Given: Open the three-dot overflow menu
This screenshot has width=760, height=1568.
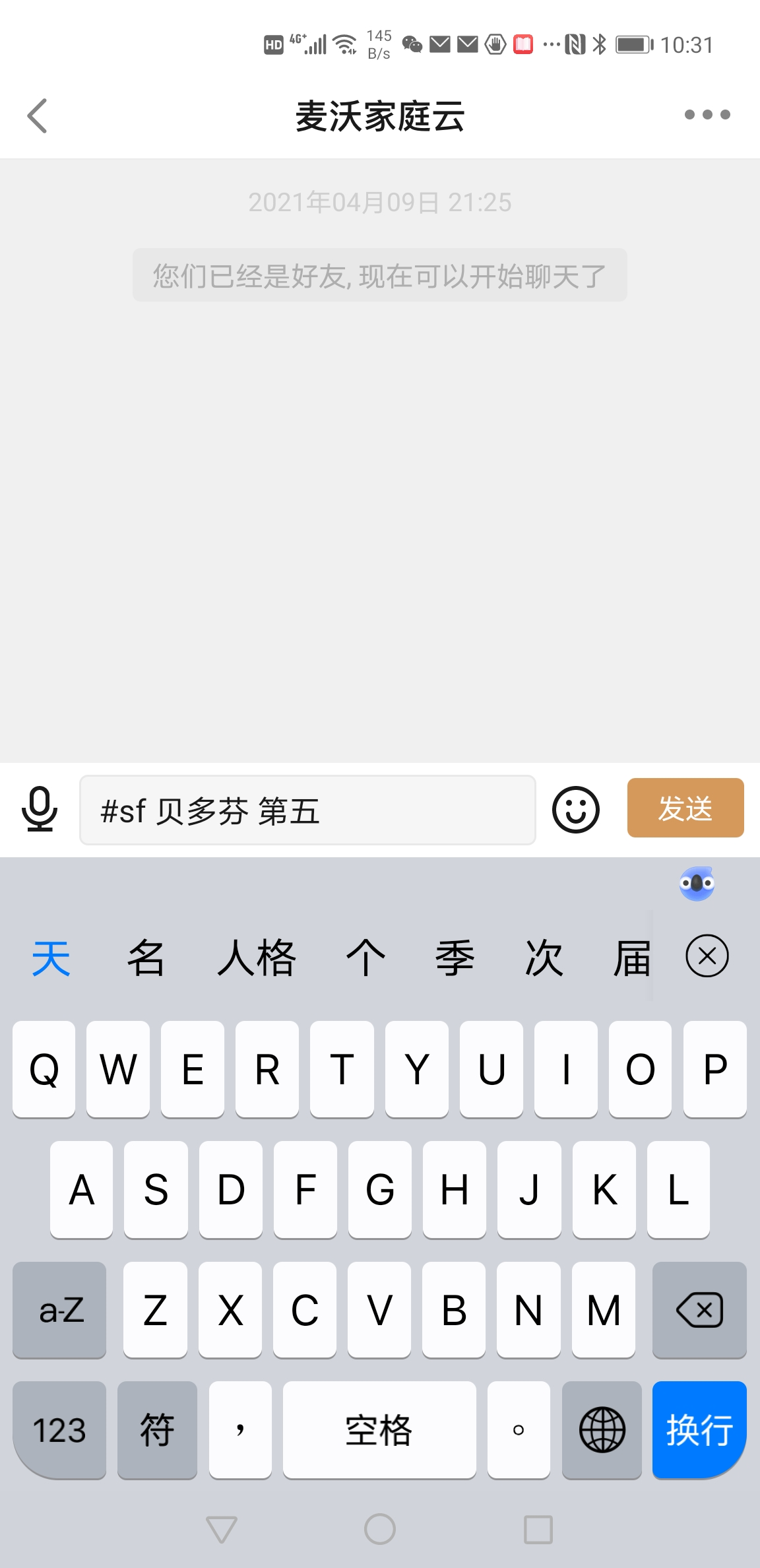Looking at the screenshot, I should [x=707, y=115].
